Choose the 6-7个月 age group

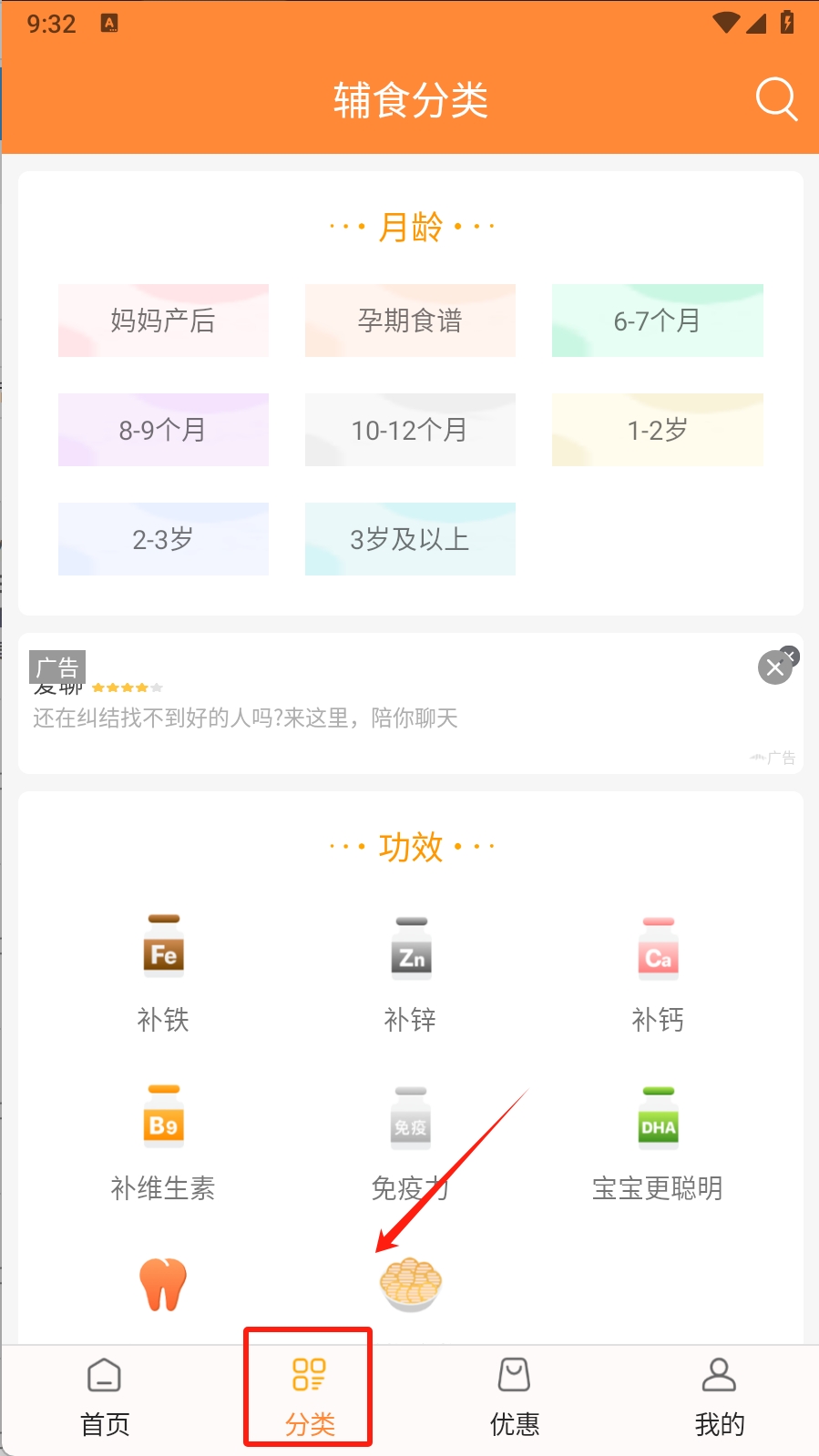[x=657, y=321]
